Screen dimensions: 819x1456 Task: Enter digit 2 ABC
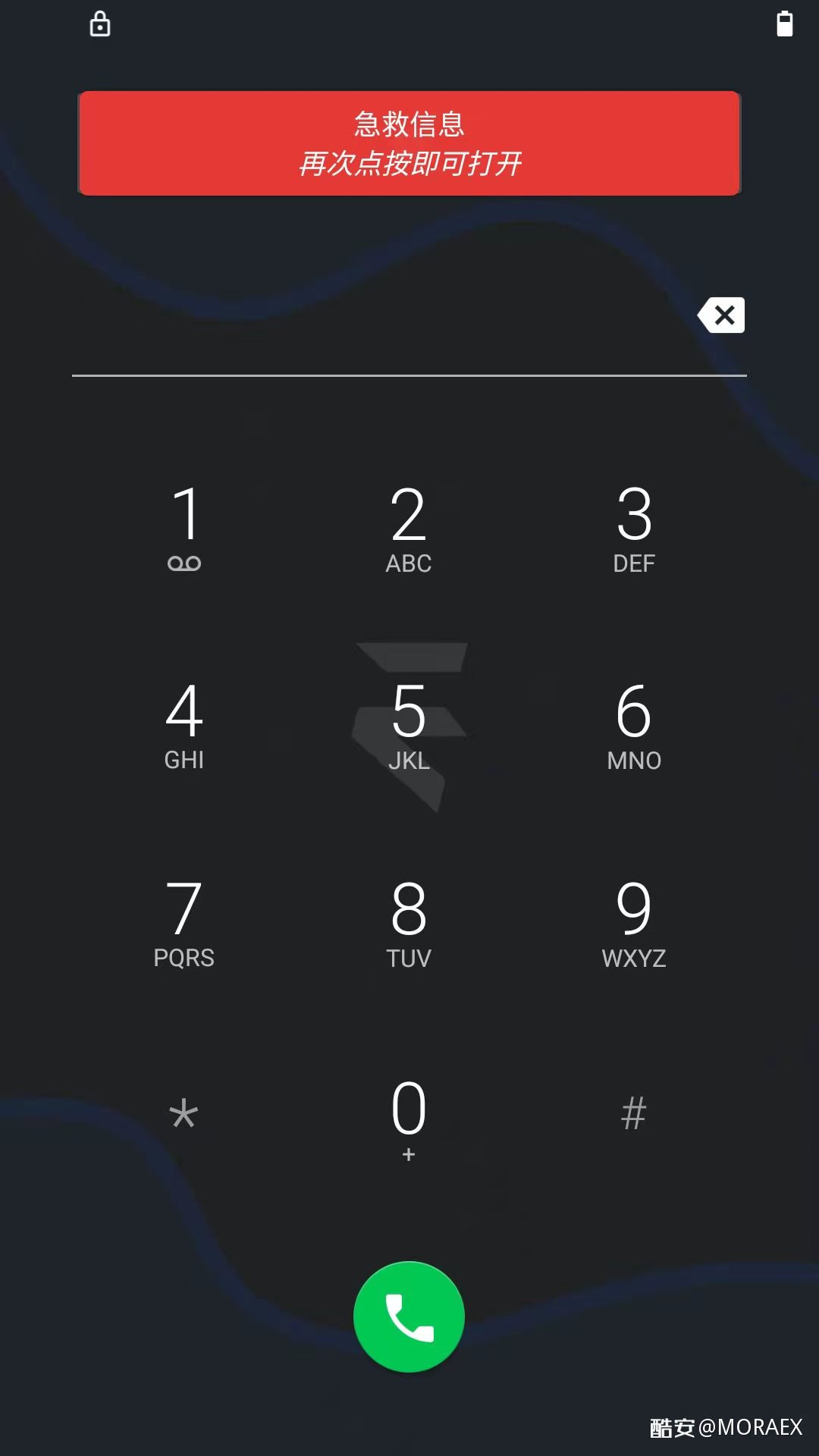[409, 529]
